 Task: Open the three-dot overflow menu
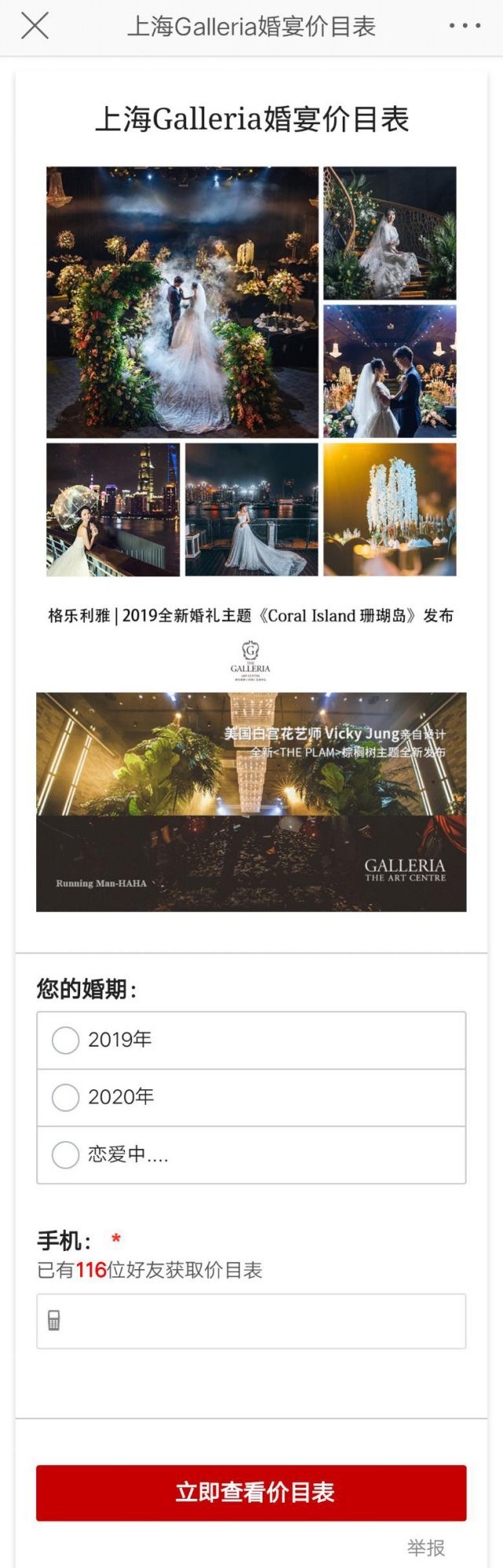[464, 26]
